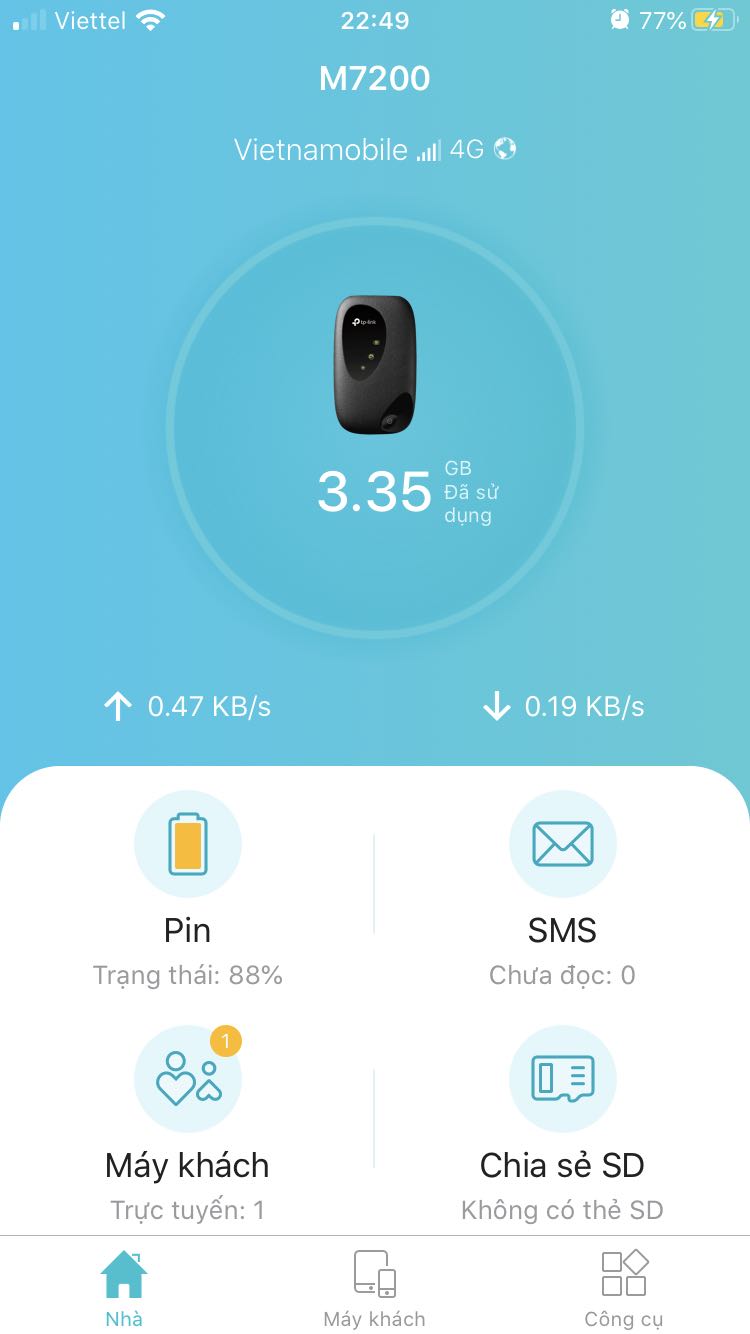
Task: Tap the Máy khách clients icon
Action: 188,1078
